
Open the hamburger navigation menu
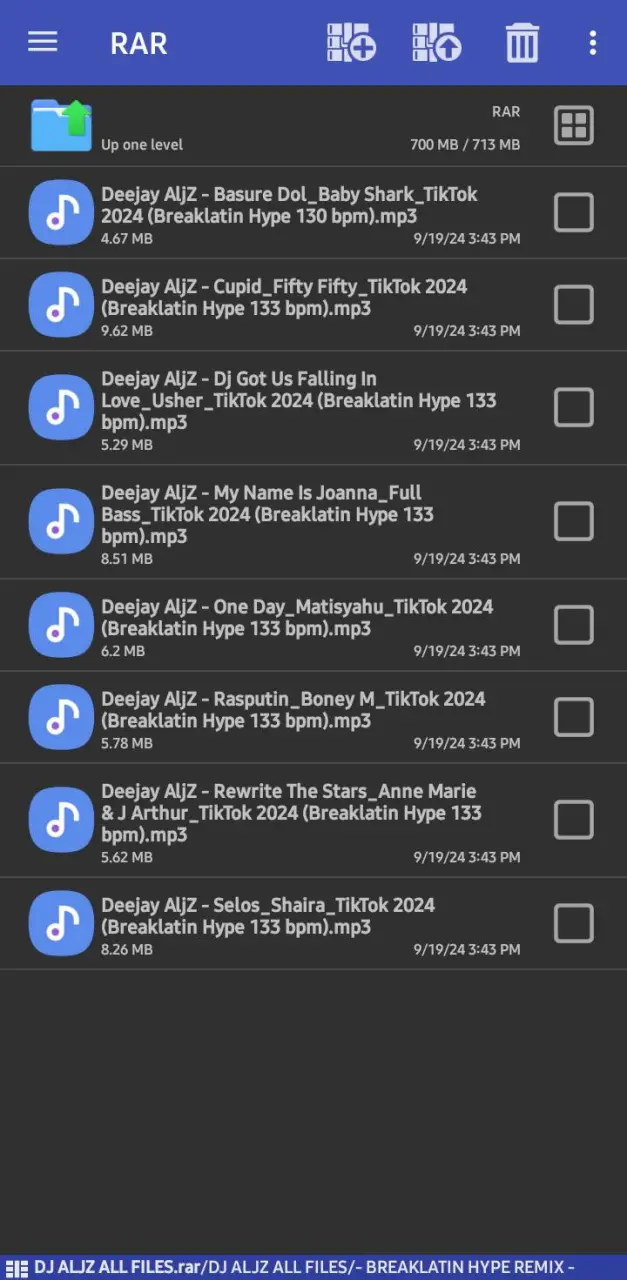point(42,42)
